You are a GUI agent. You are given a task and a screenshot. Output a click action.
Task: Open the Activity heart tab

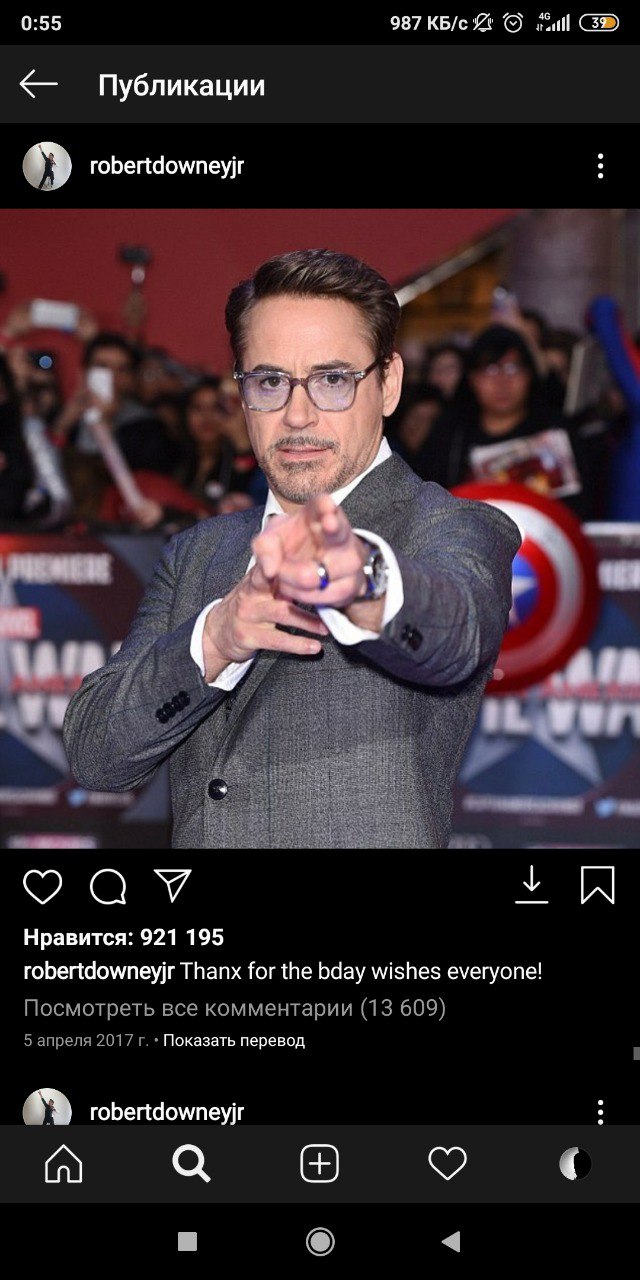(447, 1164)
